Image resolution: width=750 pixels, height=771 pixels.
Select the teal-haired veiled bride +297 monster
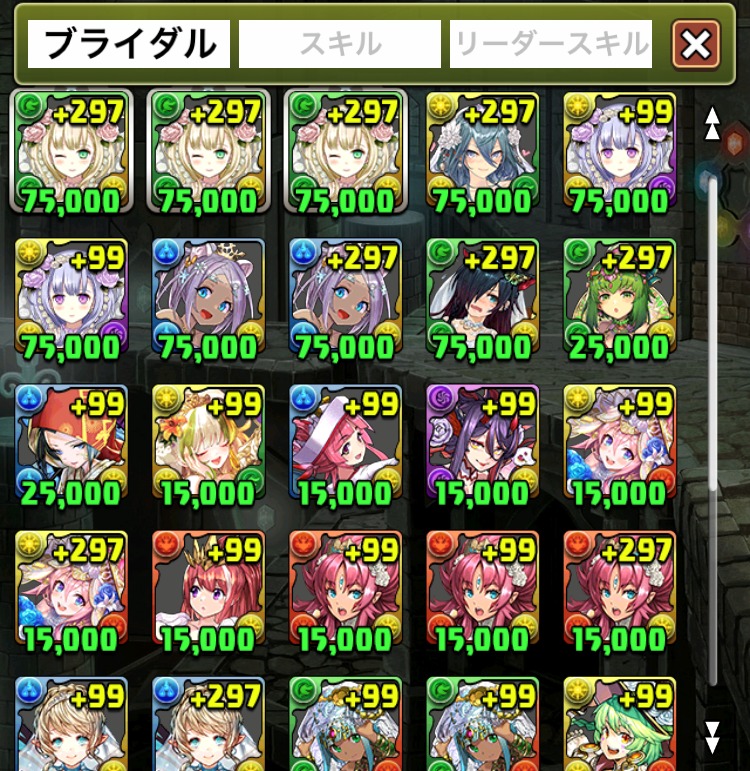click(482, 152)
